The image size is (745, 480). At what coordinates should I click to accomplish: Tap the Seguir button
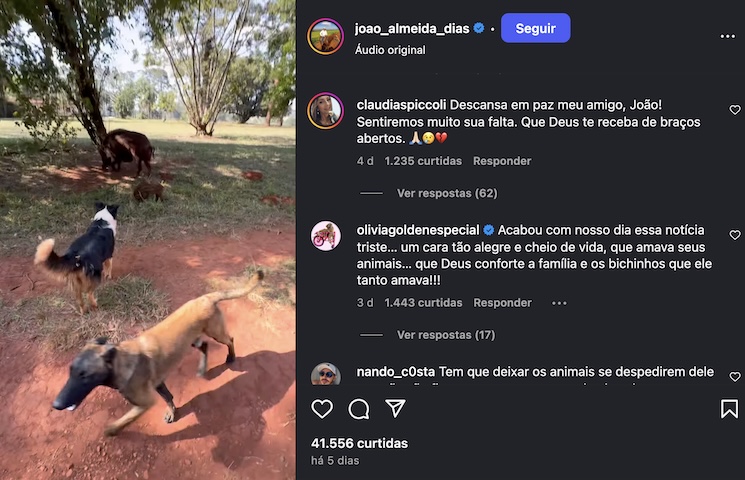pos(535,28)
